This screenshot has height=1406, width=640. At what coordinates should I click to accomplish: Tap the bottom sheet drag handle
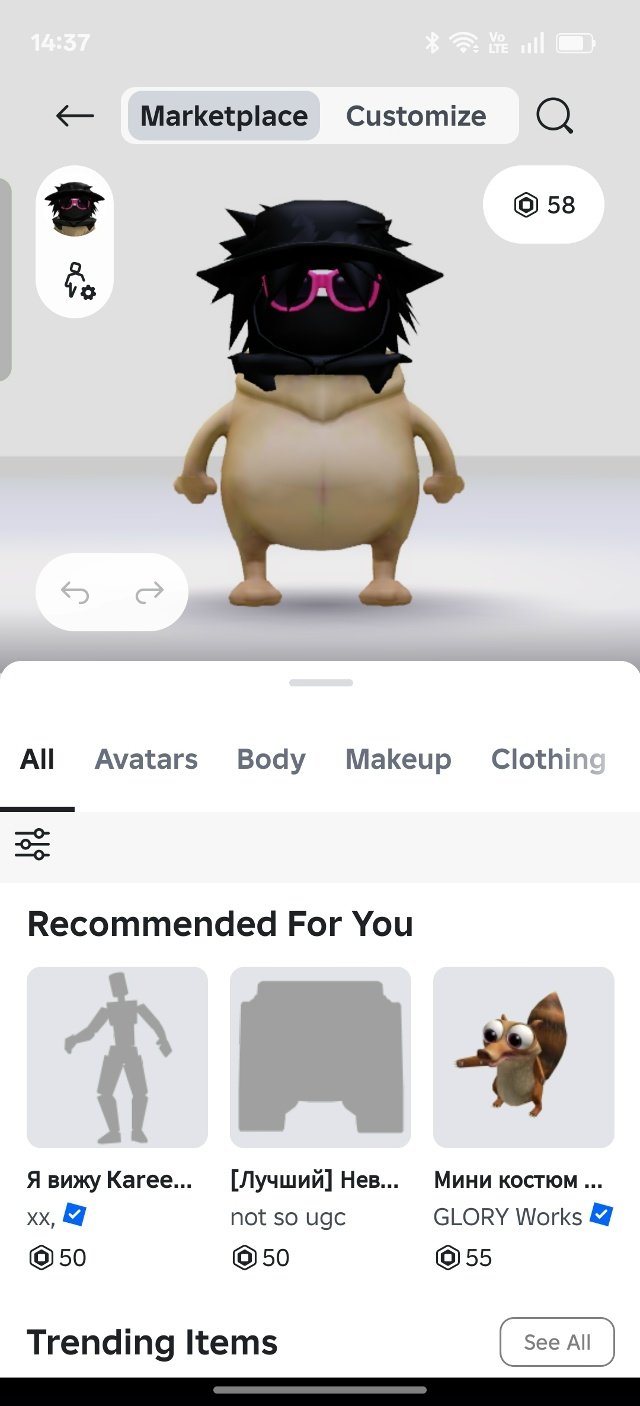click(320, 683)
